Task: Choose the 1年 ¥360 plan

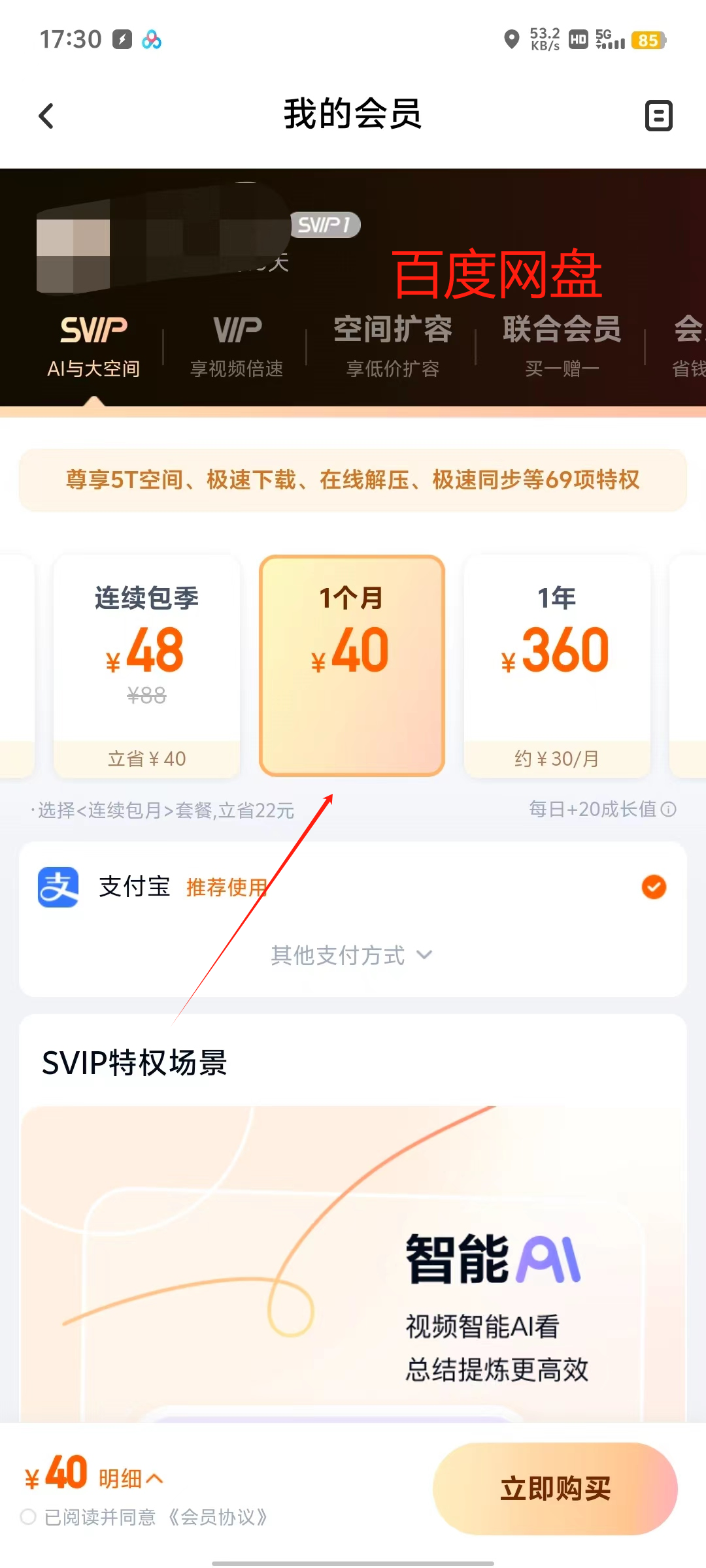Action: (x=557, y=665)
